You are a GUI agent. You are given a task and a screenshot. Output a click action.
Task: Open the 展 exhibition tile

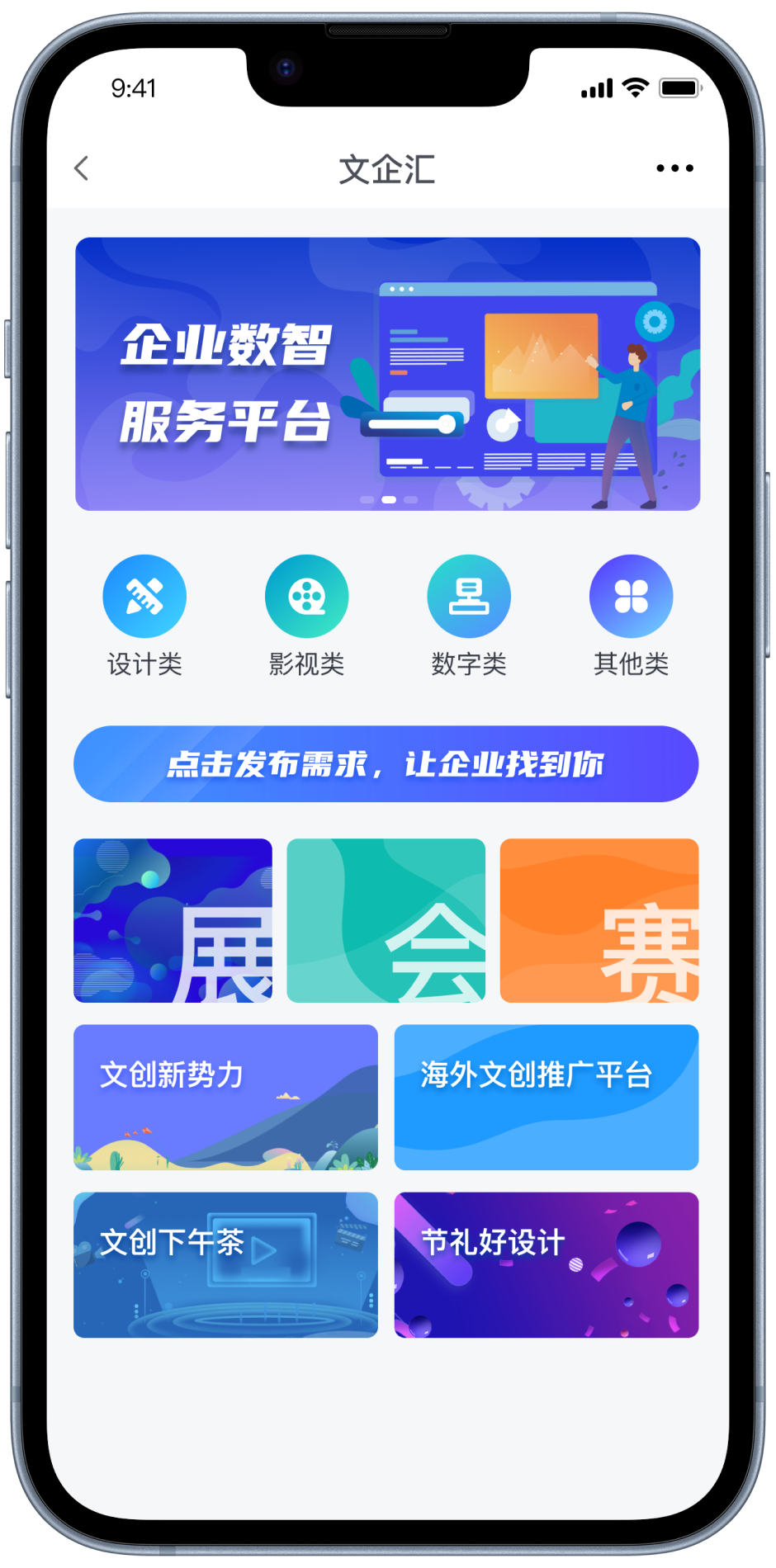pyautogui.click(x=173, y=921)
